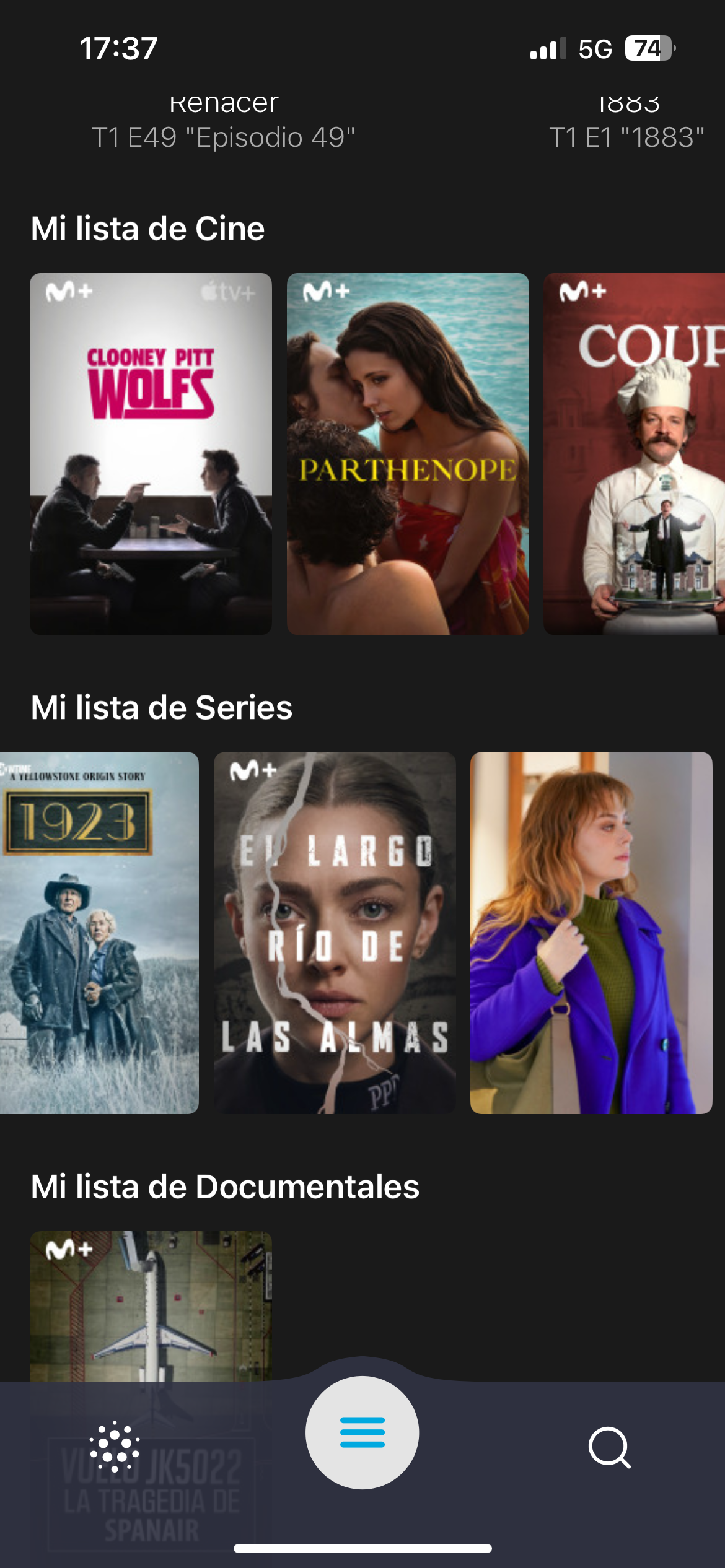
Task: Open the series with the blue-coat woman
Action: (x=591, y=933)
